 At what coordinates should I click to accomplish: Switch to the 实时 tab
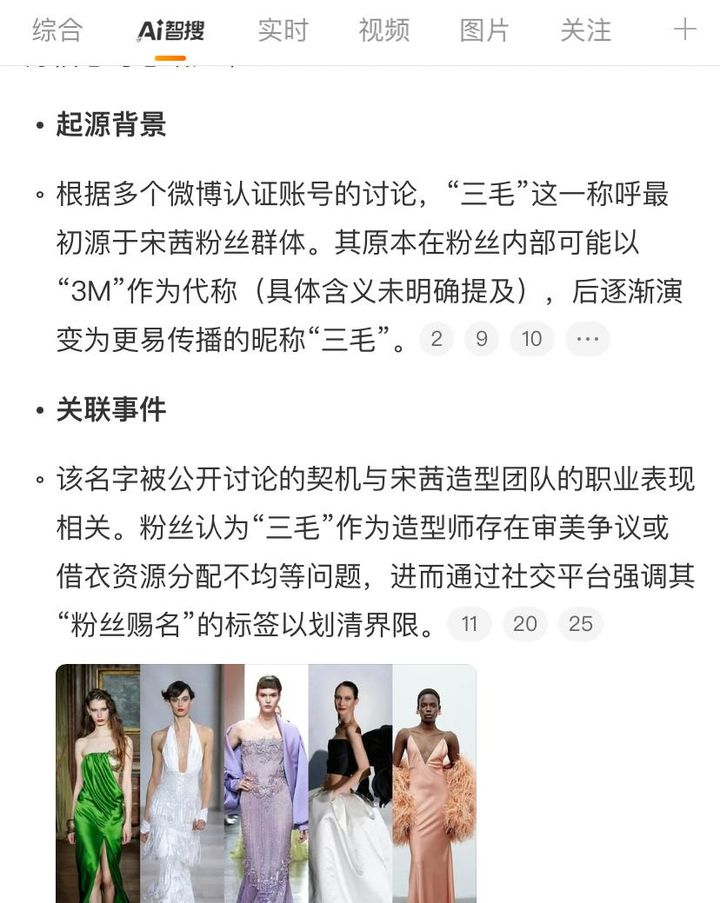tap(283, 30)
